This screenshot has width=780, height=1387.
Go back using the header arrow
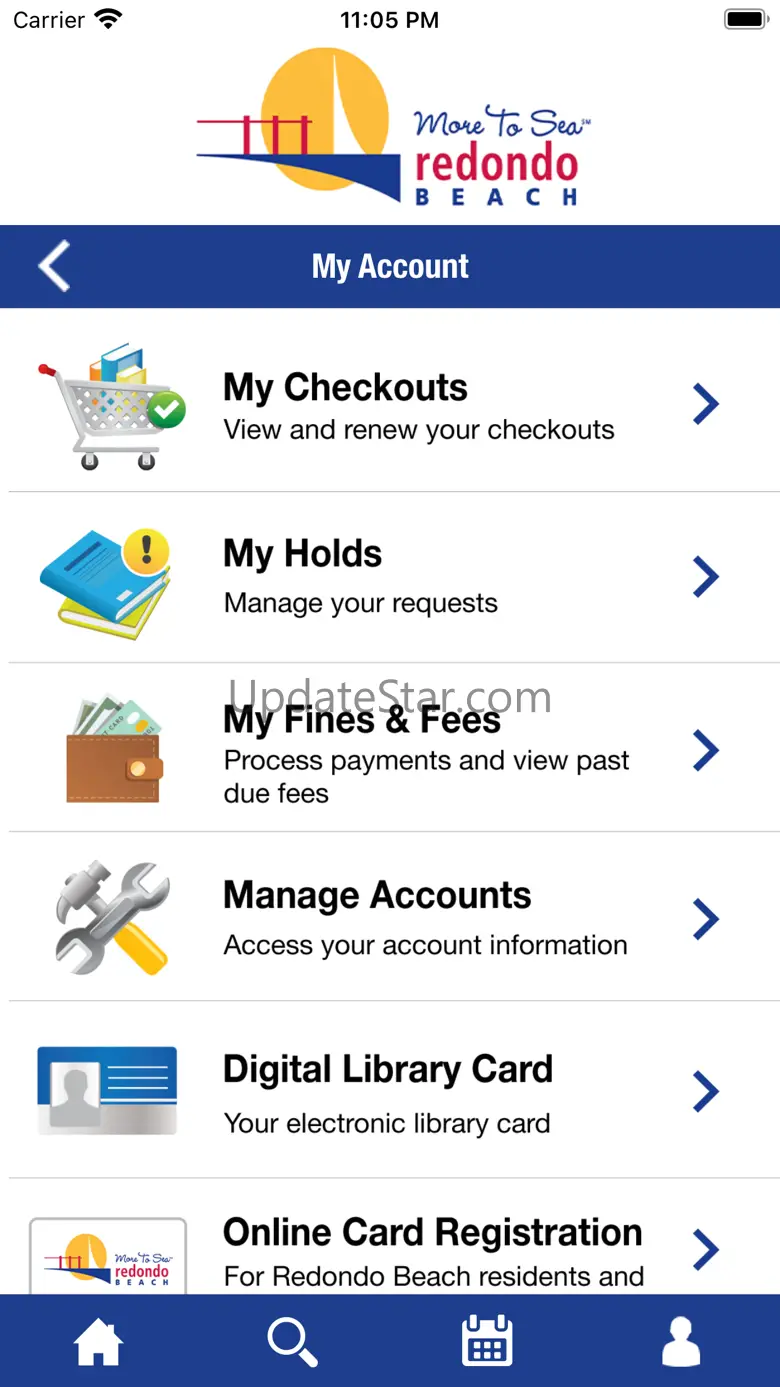(x=54, y=266)
